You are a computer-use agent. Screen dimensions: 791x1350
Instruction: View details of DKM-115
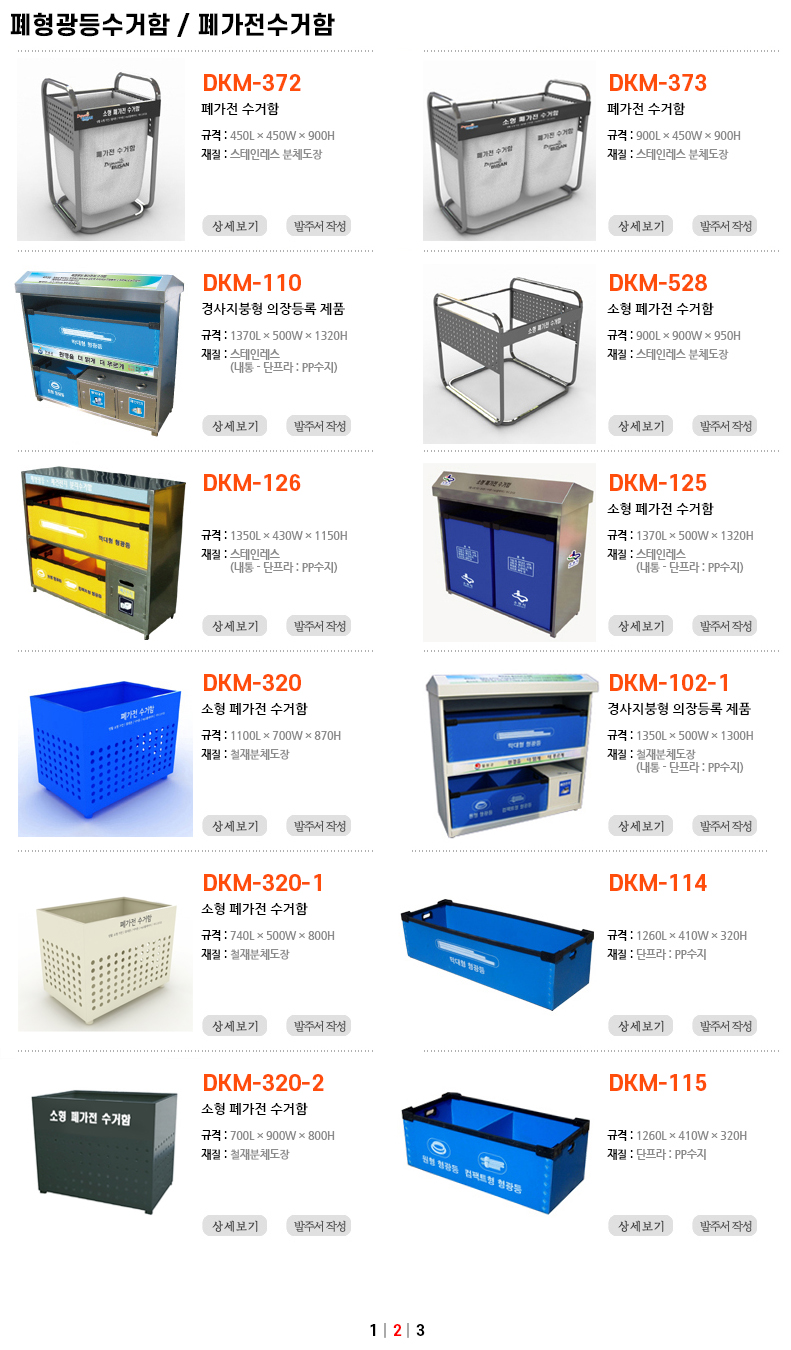pos(640,1226)
